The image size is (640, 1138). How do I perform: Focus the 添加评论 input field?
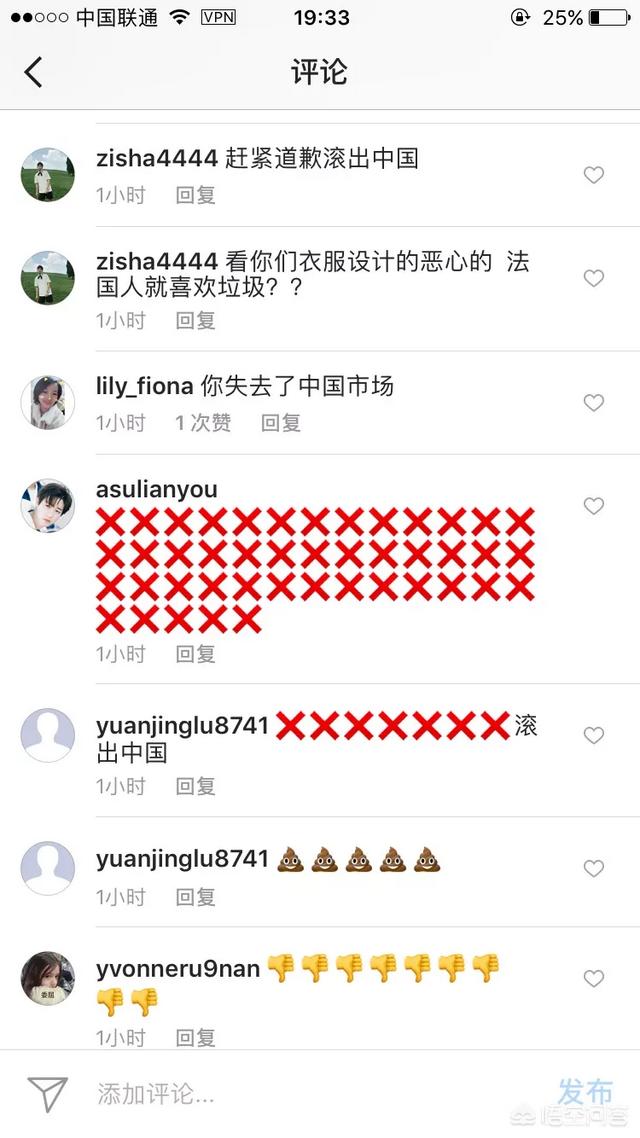pos(300,1094)
